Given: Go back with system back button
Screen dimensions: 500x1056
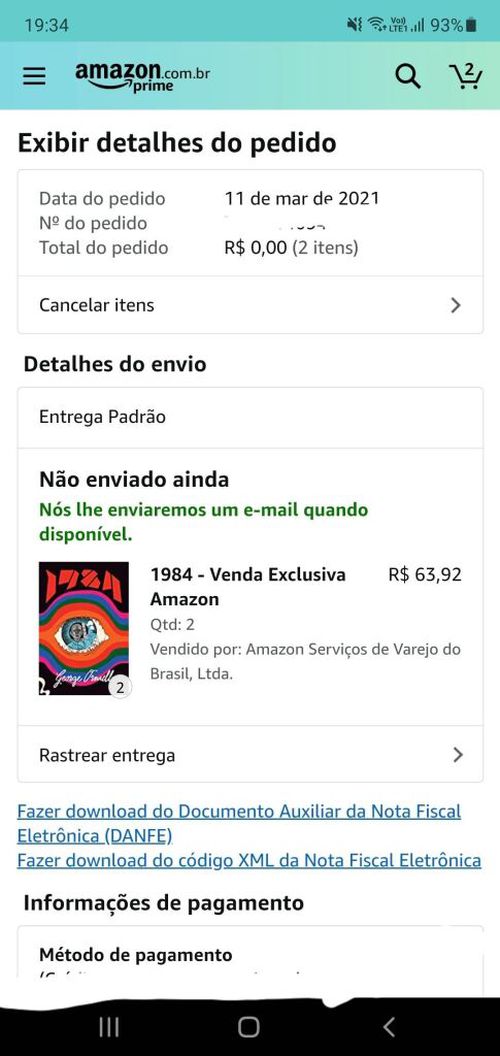Looking at the screenshot, I should click(x=389, y=1026).
